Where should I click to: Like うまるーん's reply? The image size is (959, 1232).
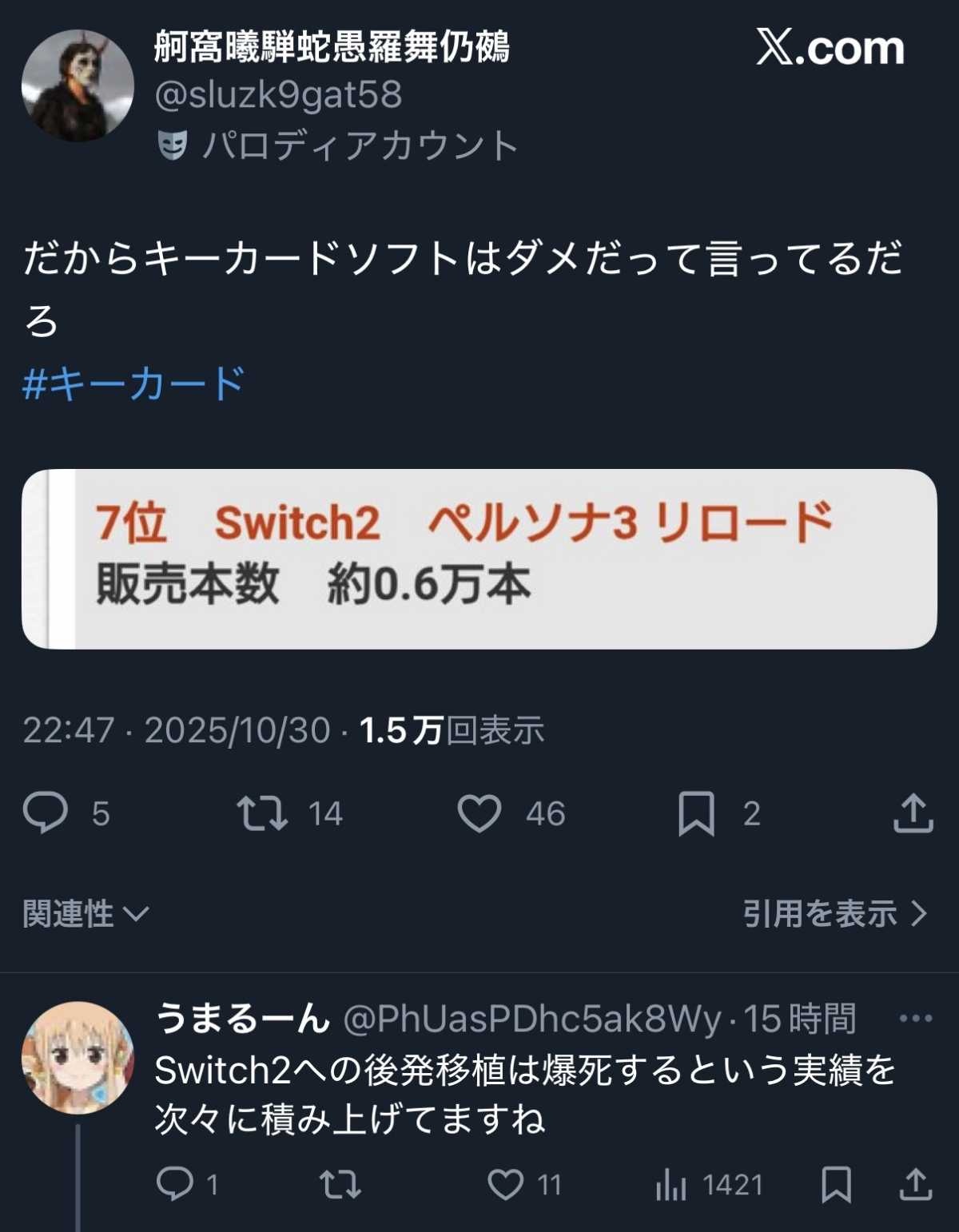point(506,1184)
